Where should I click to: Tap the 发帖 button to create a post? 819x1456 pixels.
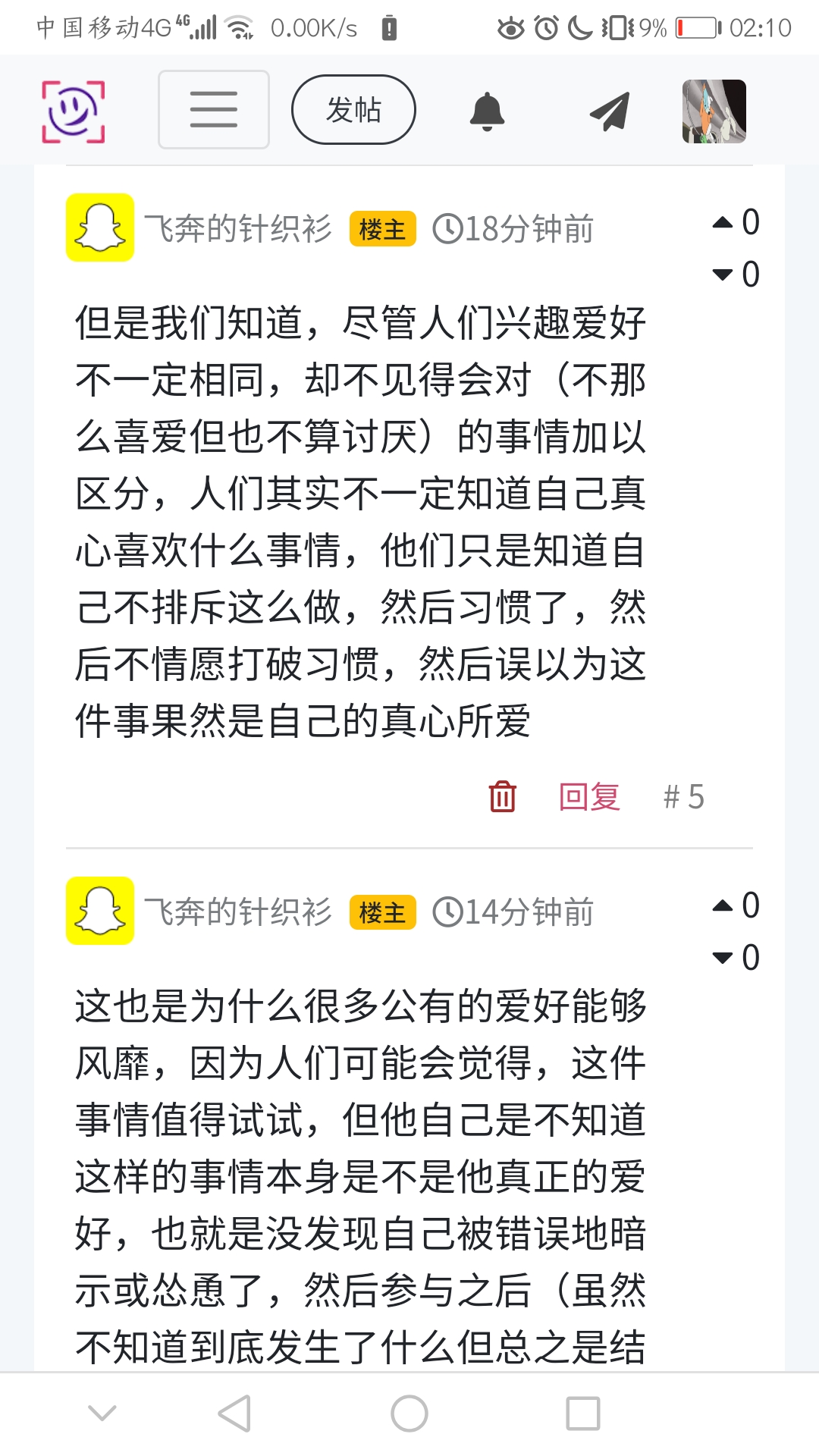(x=353, y=110)
